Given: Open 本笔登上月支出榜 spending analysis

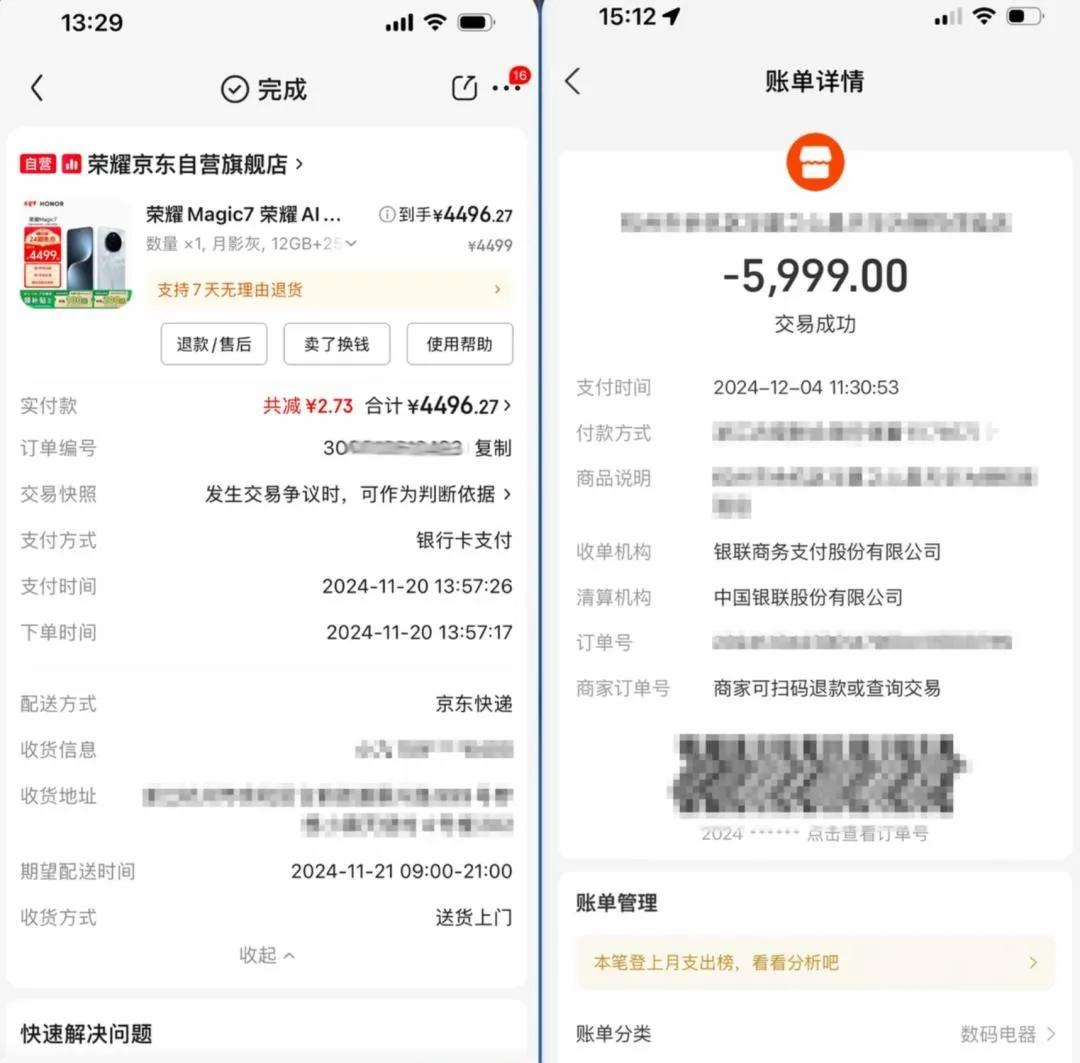Looking at the screenshot, I should point(814,963).
